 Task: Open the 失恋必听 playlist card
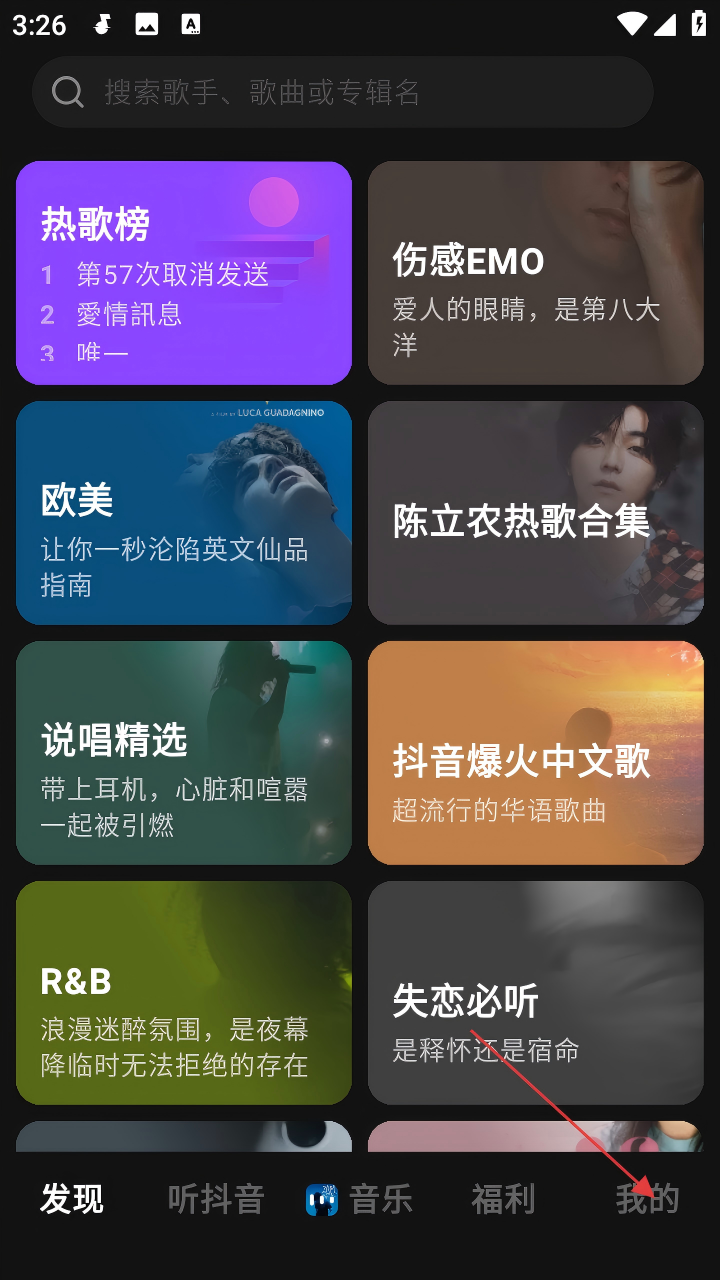[536, 993]
